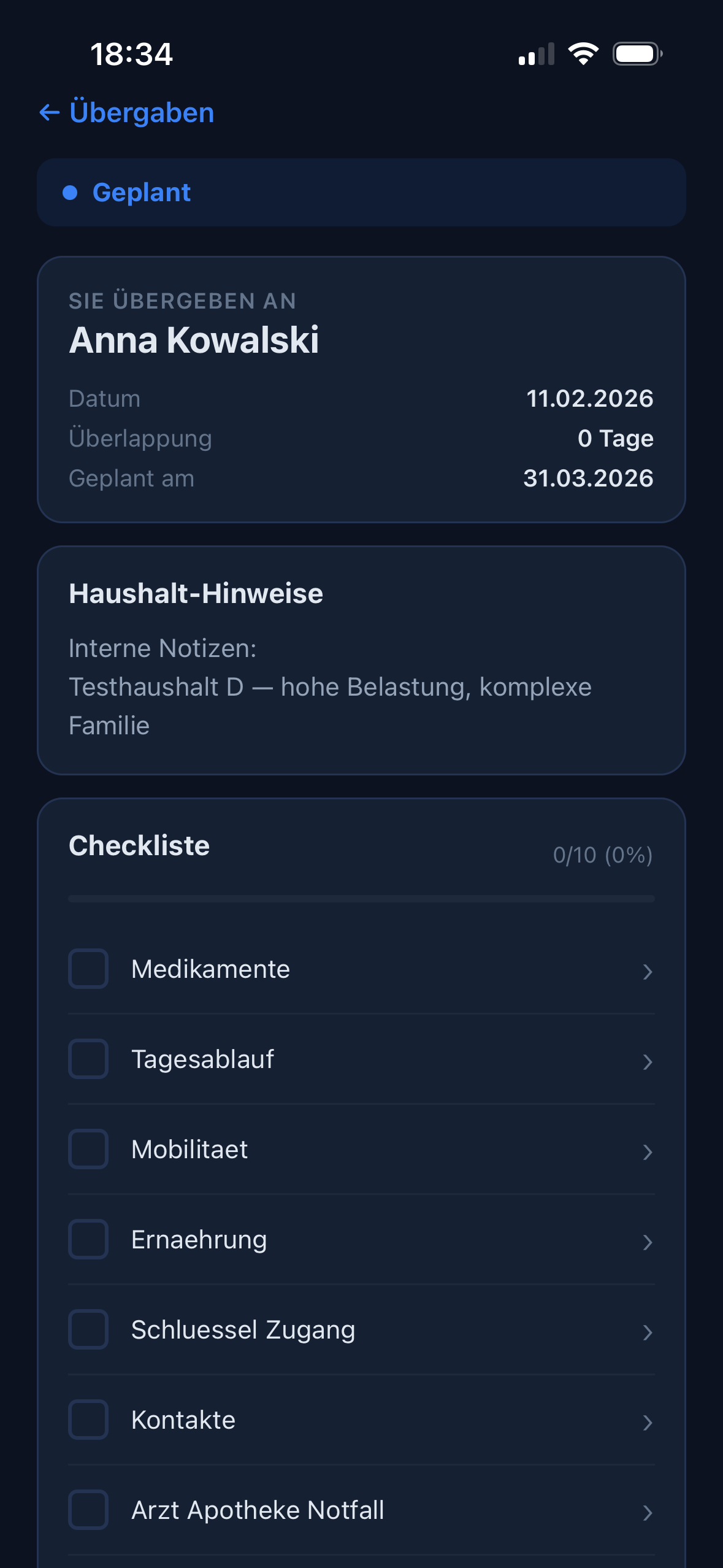Tap the back arrow next to Übergaben
This screenshot has height=1568, width=723.
coord(49,112)
